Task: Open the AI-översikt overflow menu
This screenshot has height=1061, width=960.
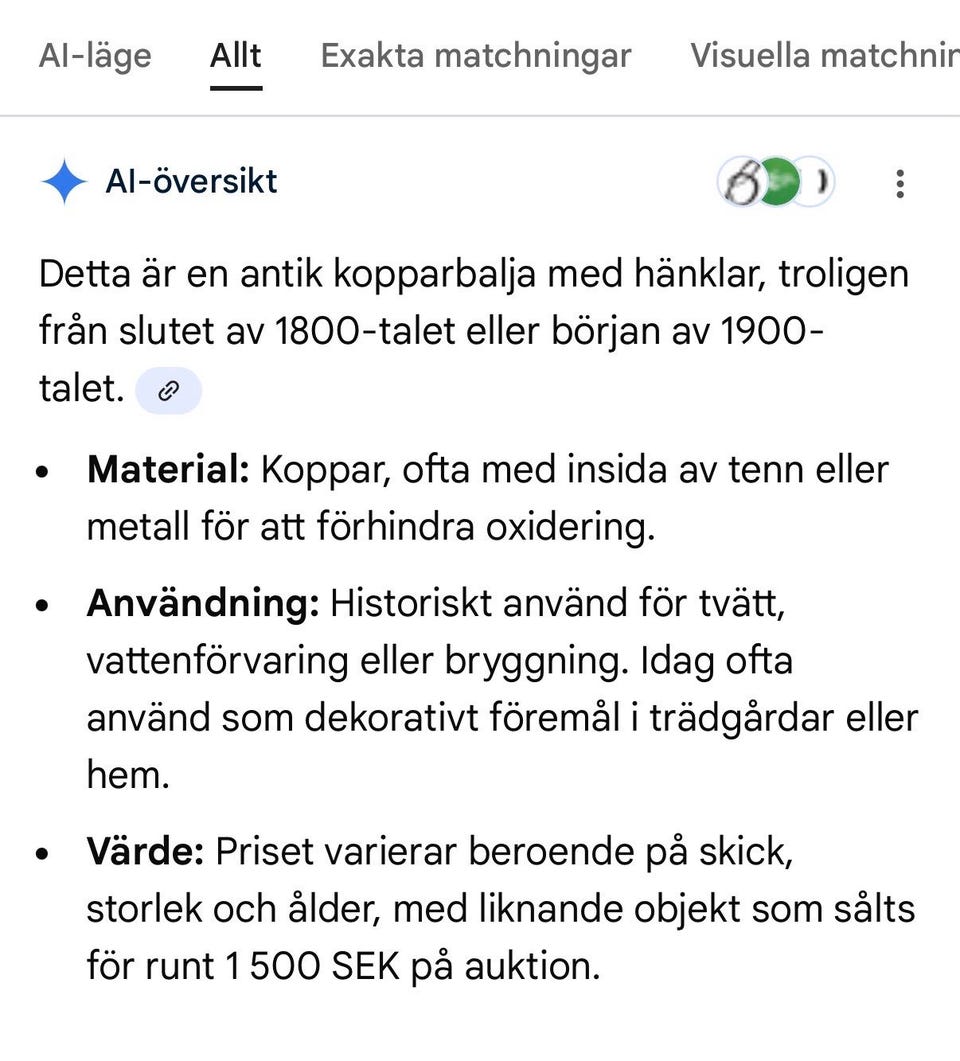Action: click(x=900, y=184)
